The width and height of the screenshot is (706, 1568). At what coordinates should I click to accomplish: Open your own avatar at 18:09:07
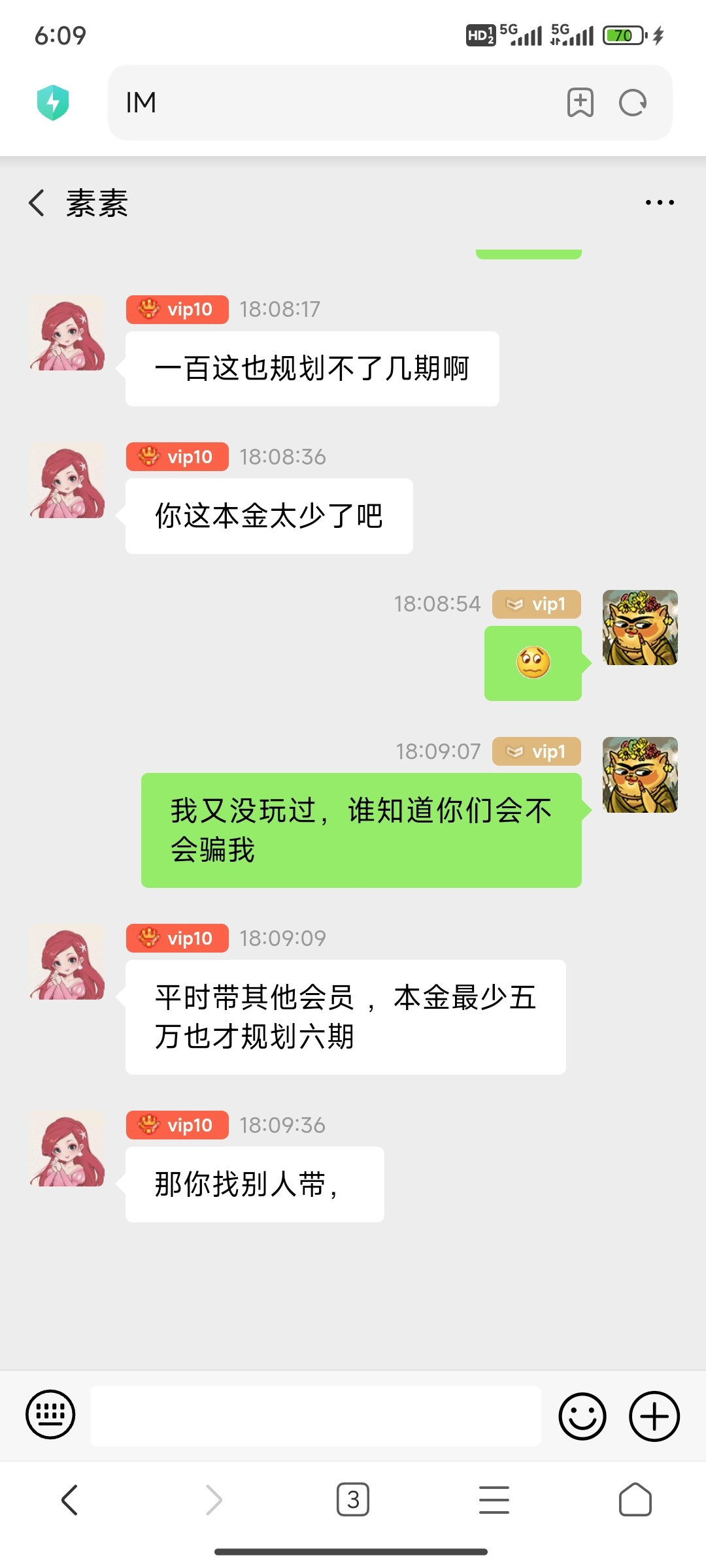pyautogui.click(x=639, y=775)
